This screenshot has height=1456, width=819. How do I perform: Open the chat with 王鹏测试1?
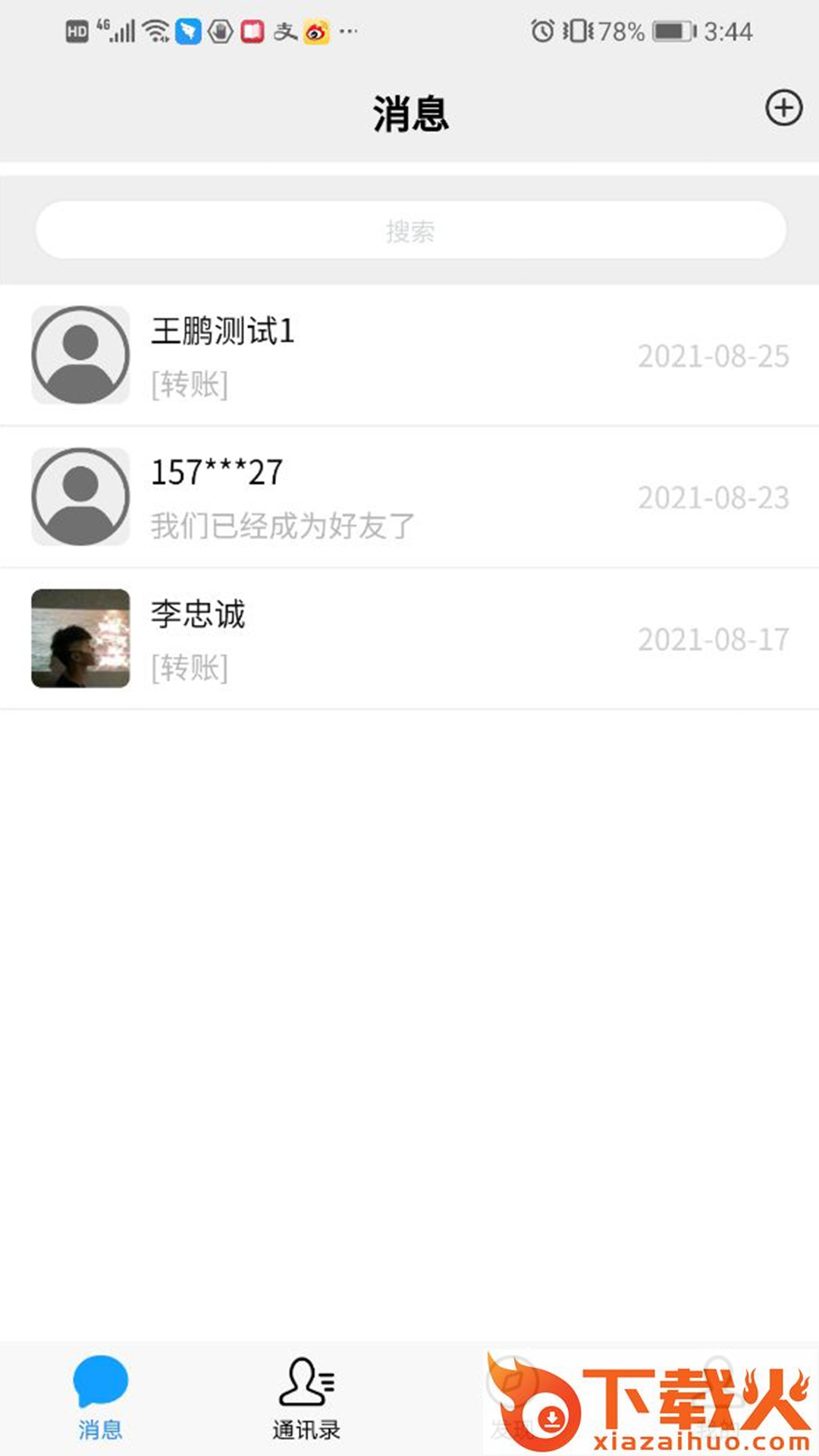pos(409,355)
